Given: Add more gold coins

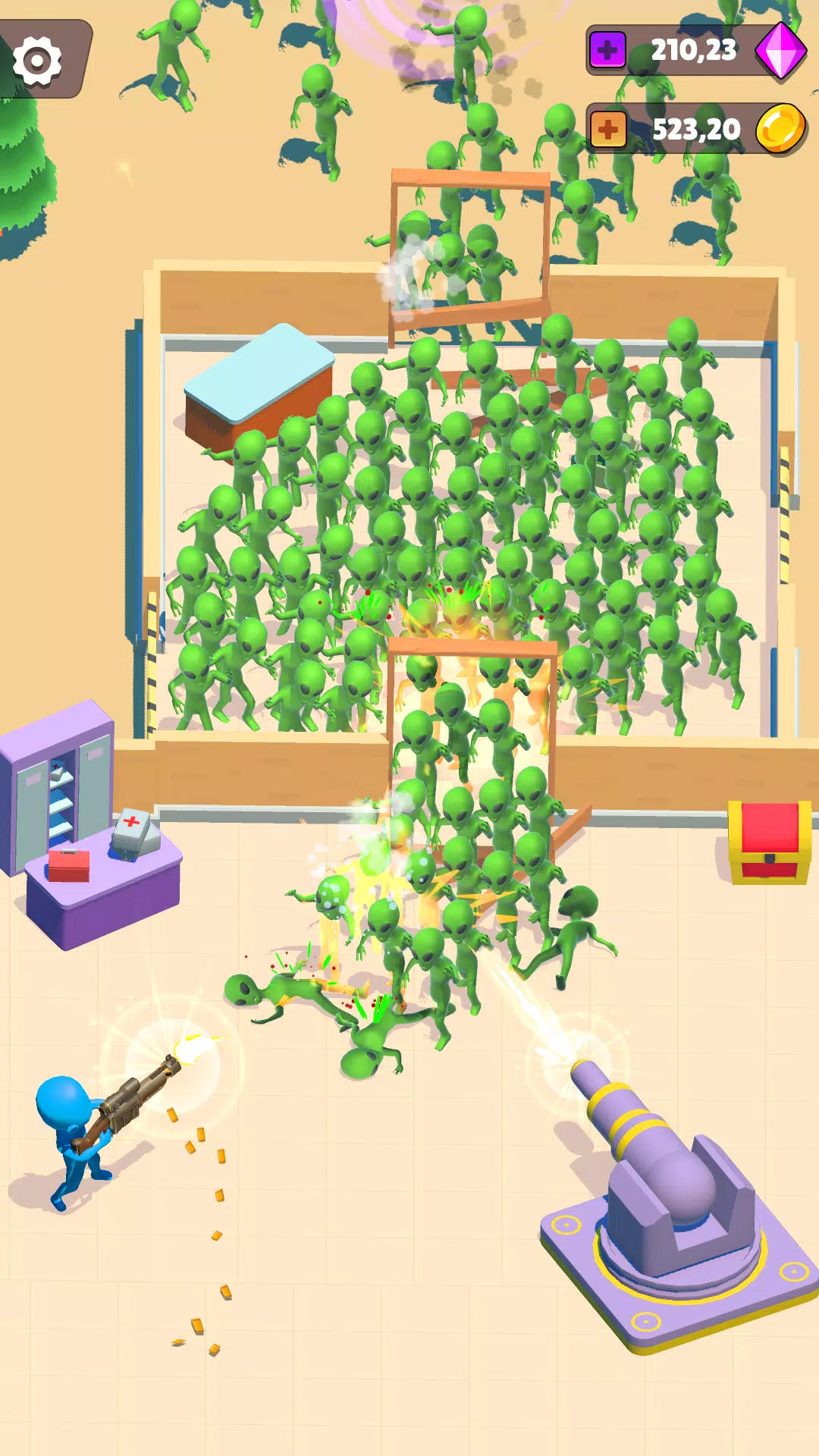Looking at the screenshot, I should [607, 130].
